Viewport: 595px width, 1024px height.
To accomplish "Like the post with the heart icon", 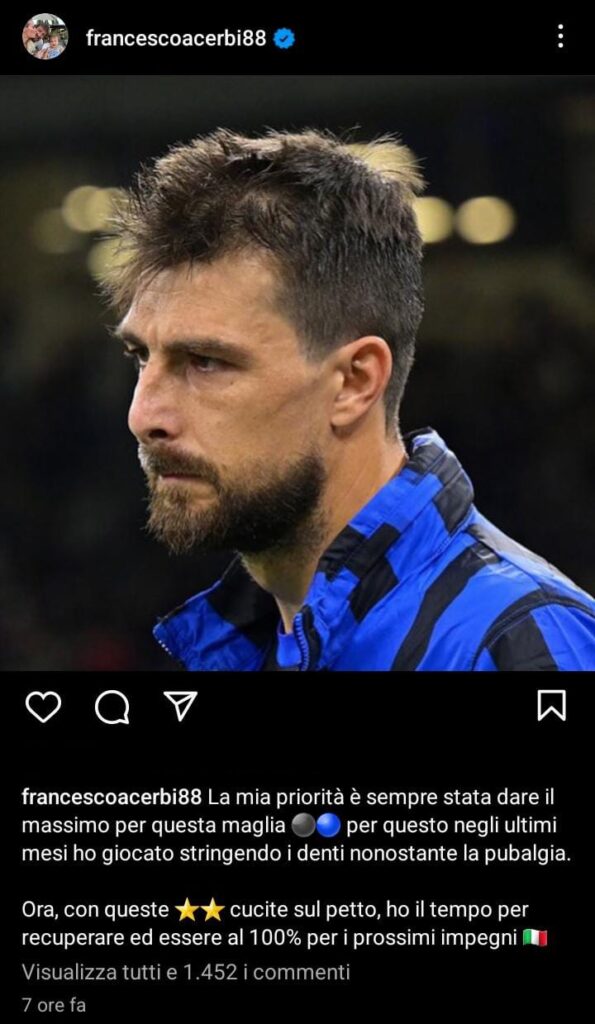I will click(x=43, y=707).
